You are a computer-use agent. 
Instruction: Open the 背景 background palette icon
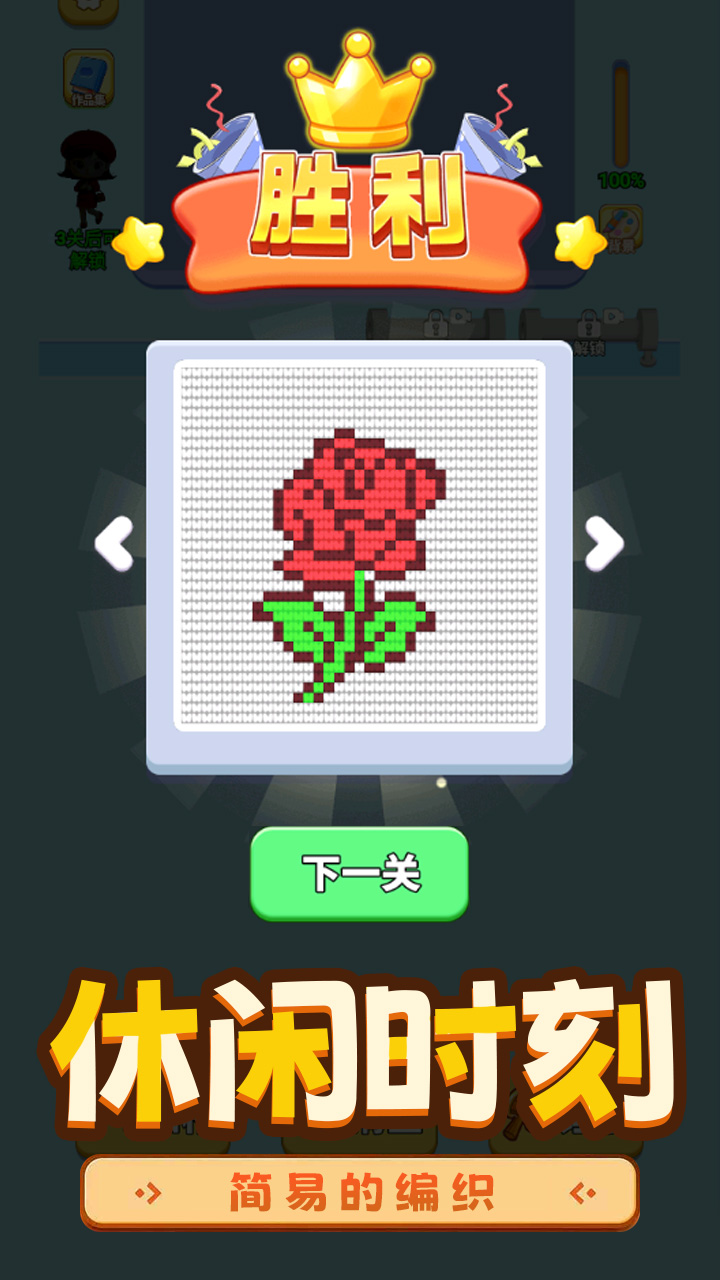coord(620,225)
